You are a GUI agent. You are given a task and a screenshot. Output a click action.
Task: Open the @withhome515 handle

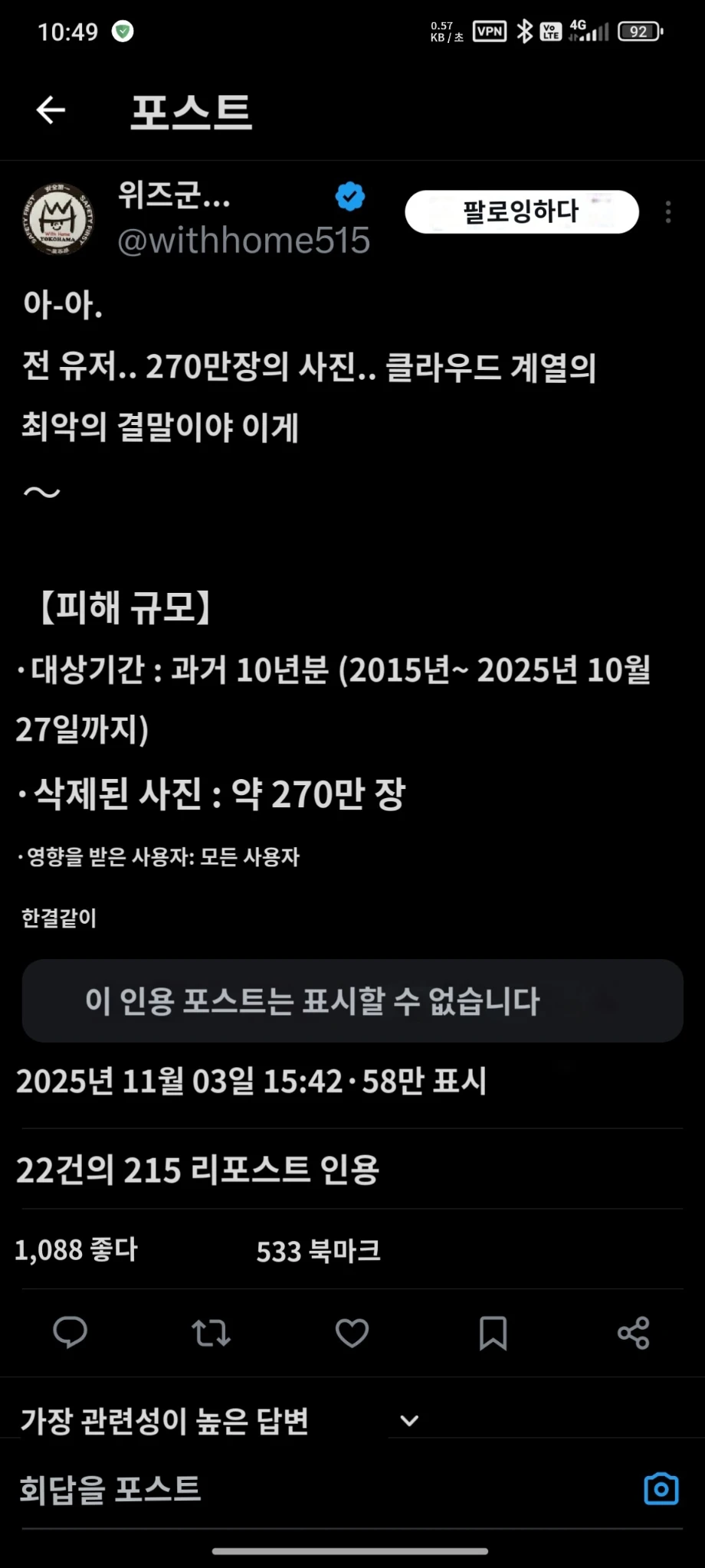click(x=244, y=241)
